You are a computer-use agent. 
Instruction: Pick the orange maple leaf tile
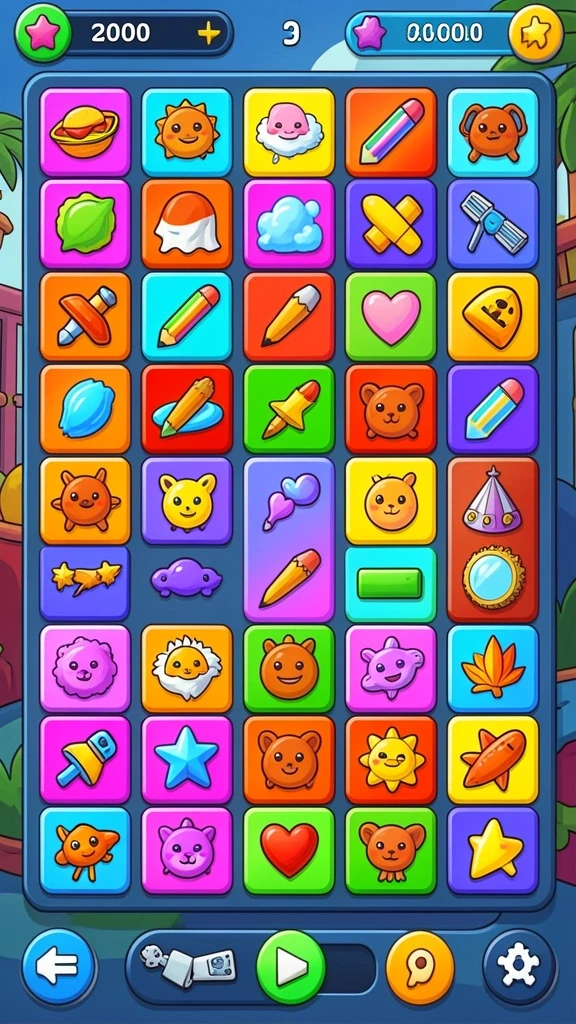click(493, 668)
